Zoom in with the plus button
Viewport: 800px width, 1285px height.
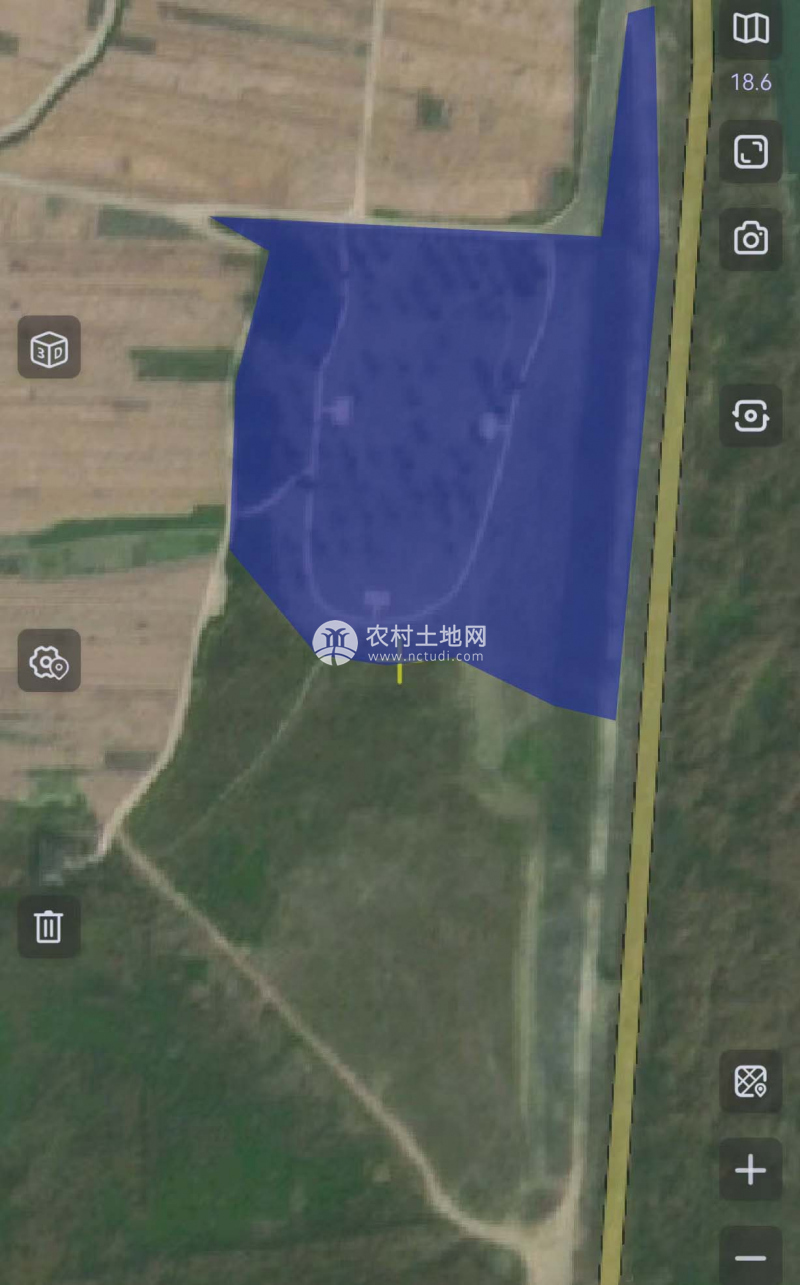coord(751,1169)
